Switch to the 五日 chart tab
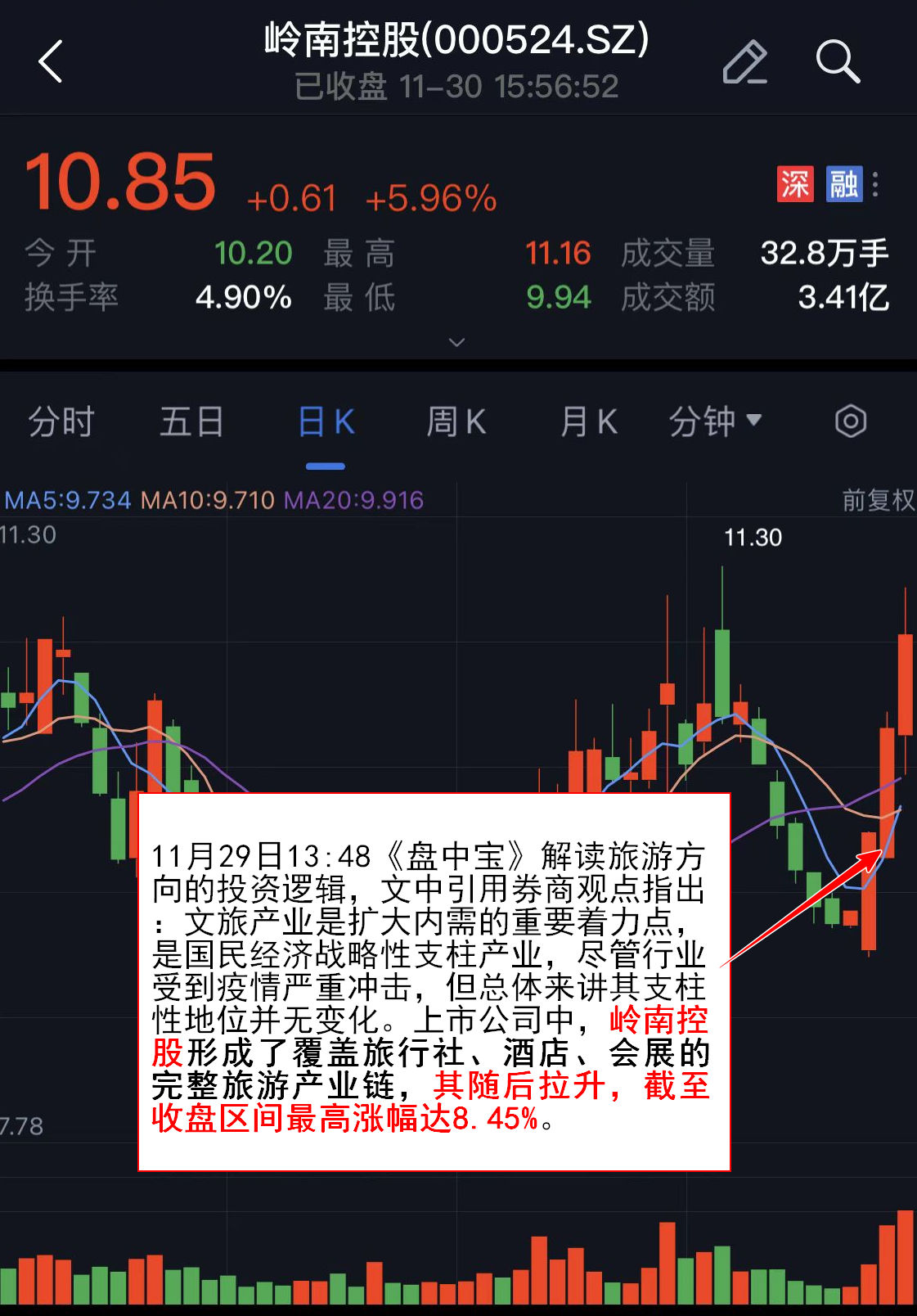The width and height of the screenshot is (917, 1316). (x=191, y=422)
